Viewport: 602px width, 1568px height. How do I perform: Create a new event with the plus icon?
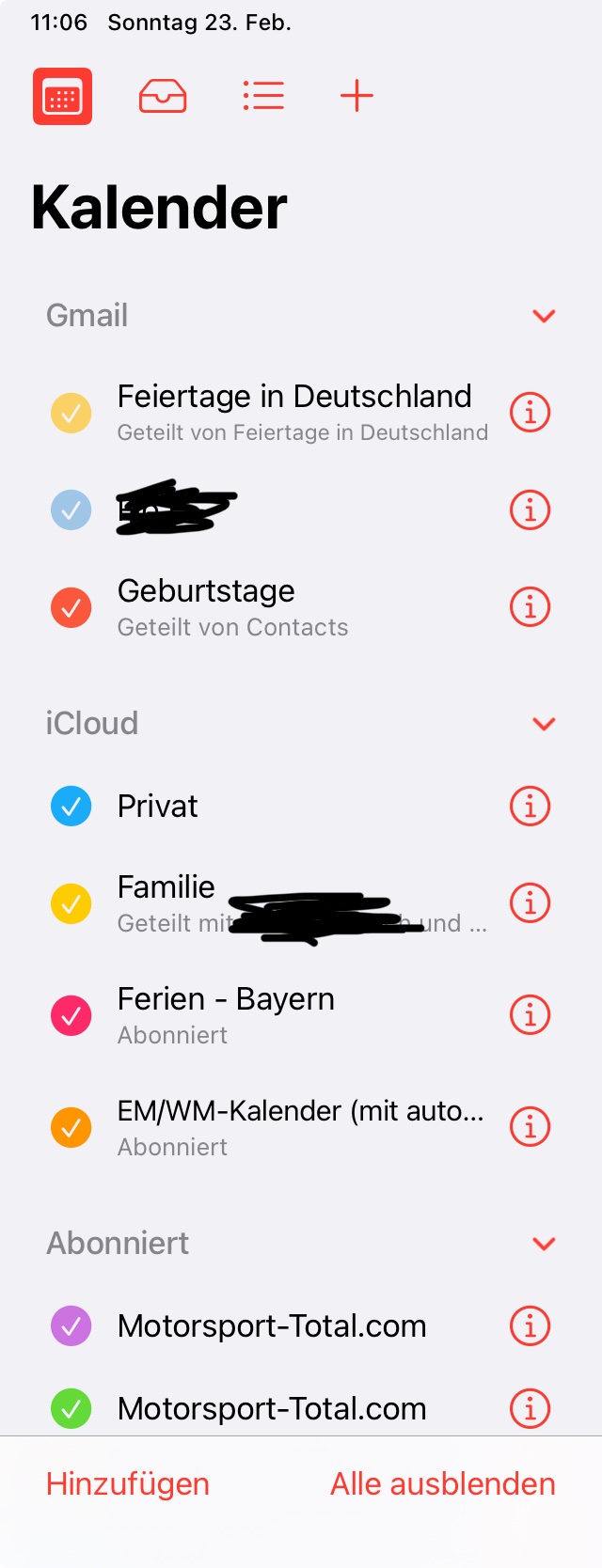tap(356, 96)
